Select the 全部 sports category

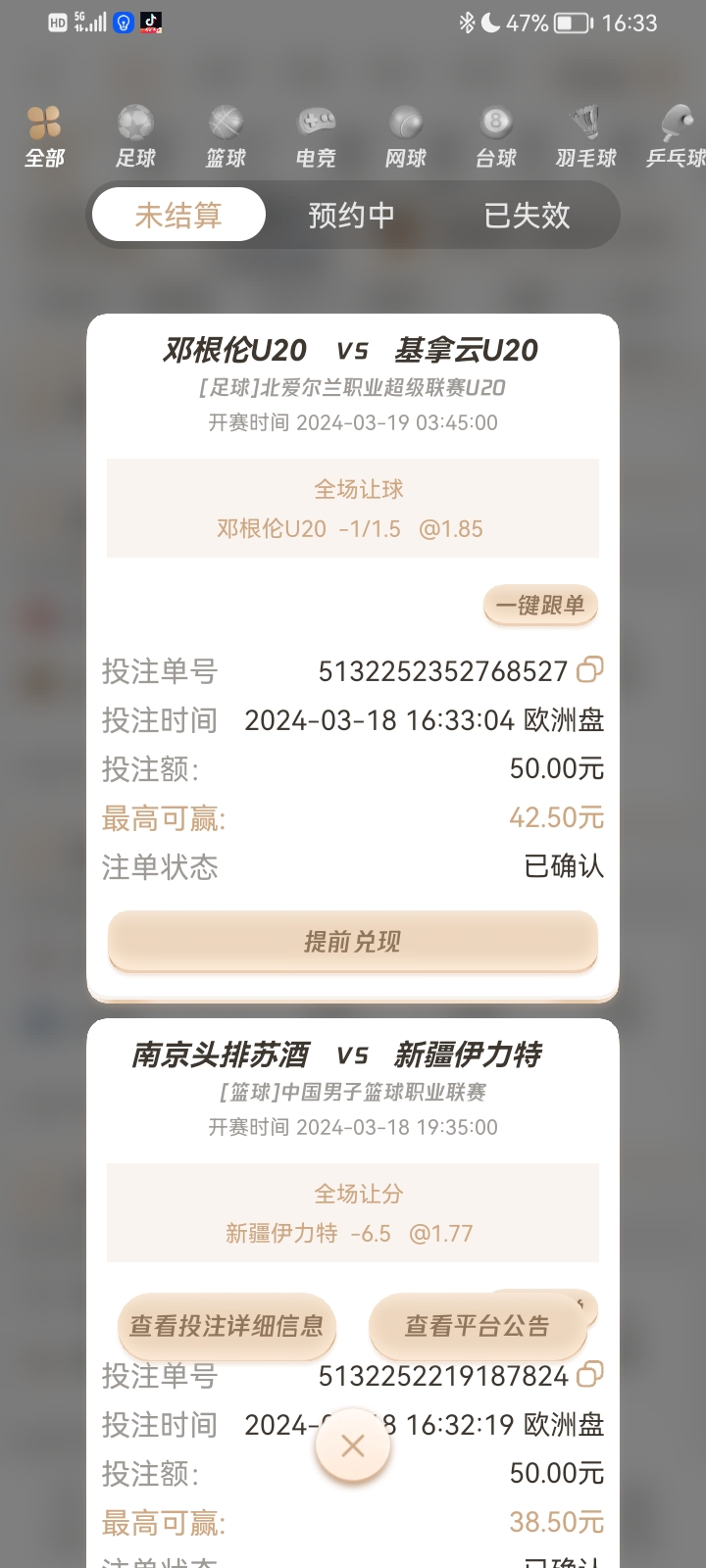(44, 136)
